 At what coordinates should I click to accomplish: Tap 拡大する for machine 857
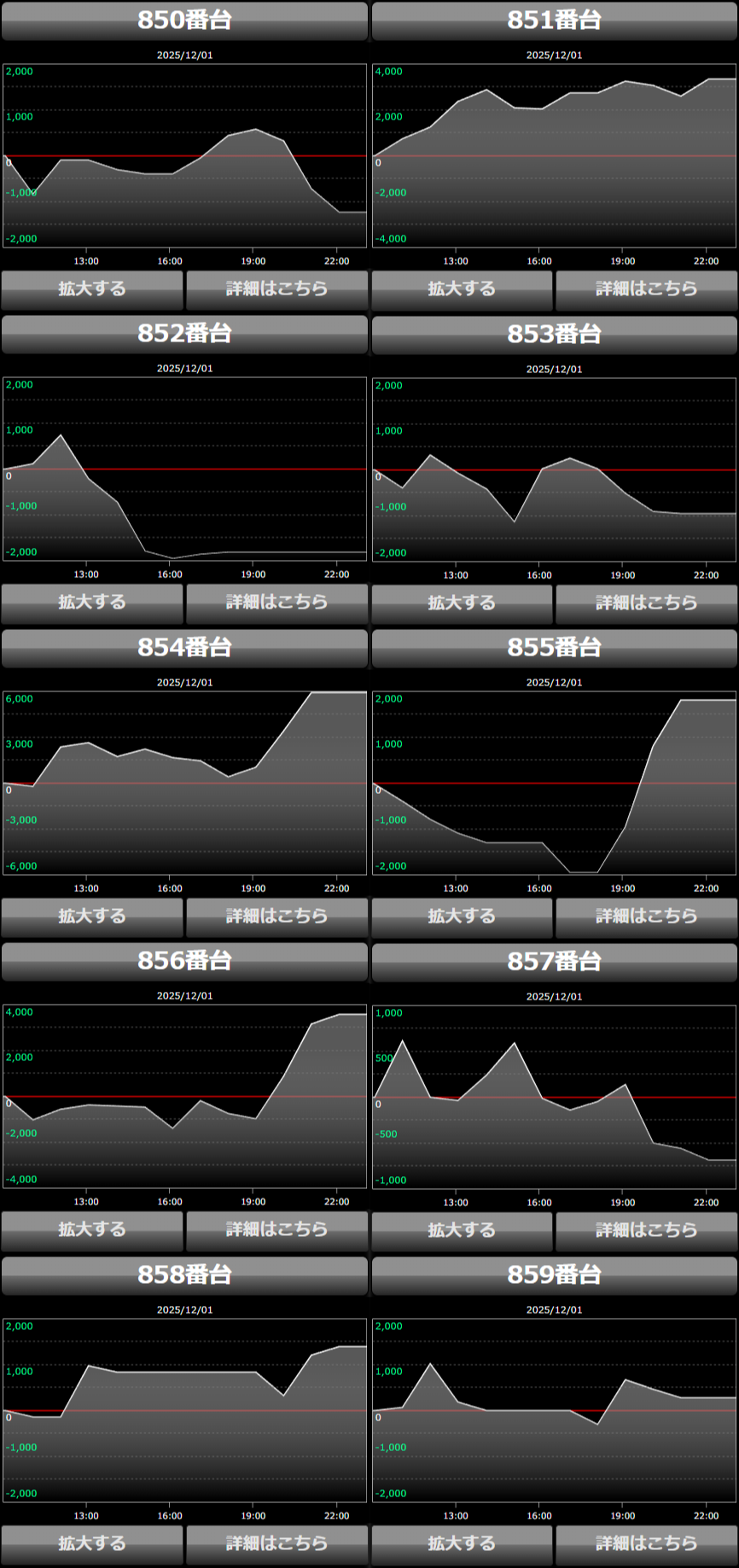pos(462,1231)
